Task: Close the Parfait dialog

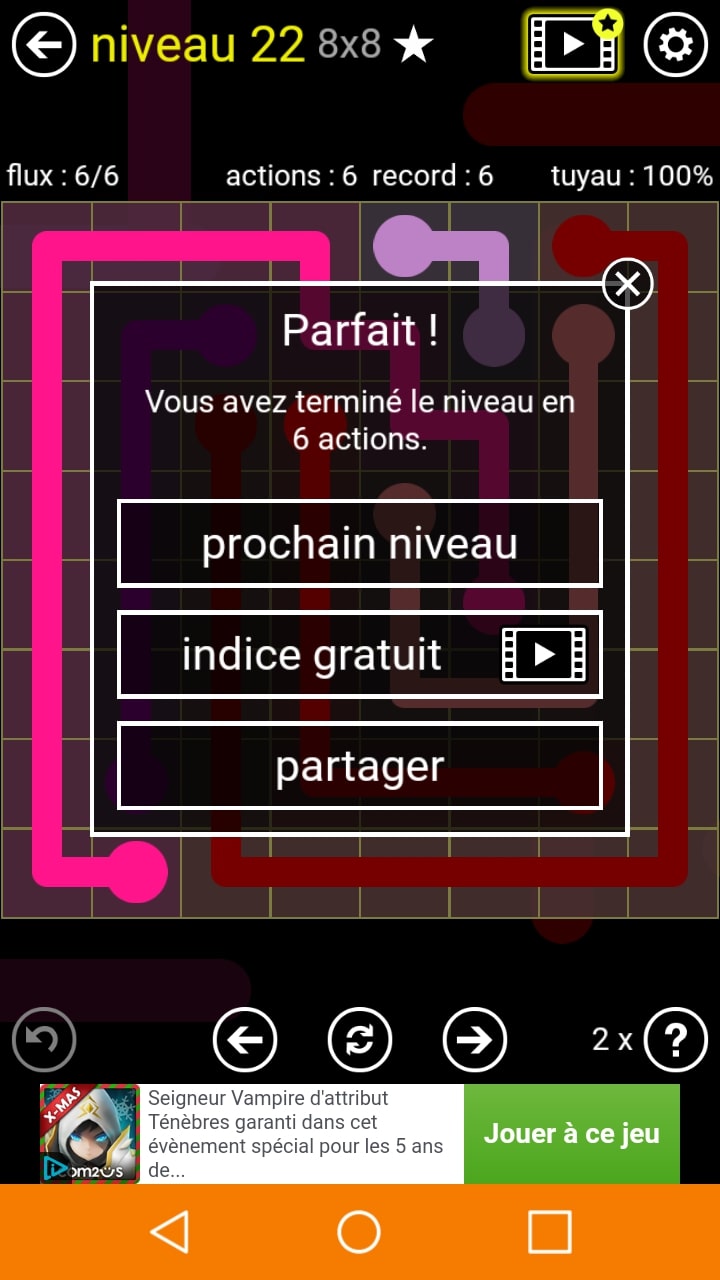Action: coord(628,285)
